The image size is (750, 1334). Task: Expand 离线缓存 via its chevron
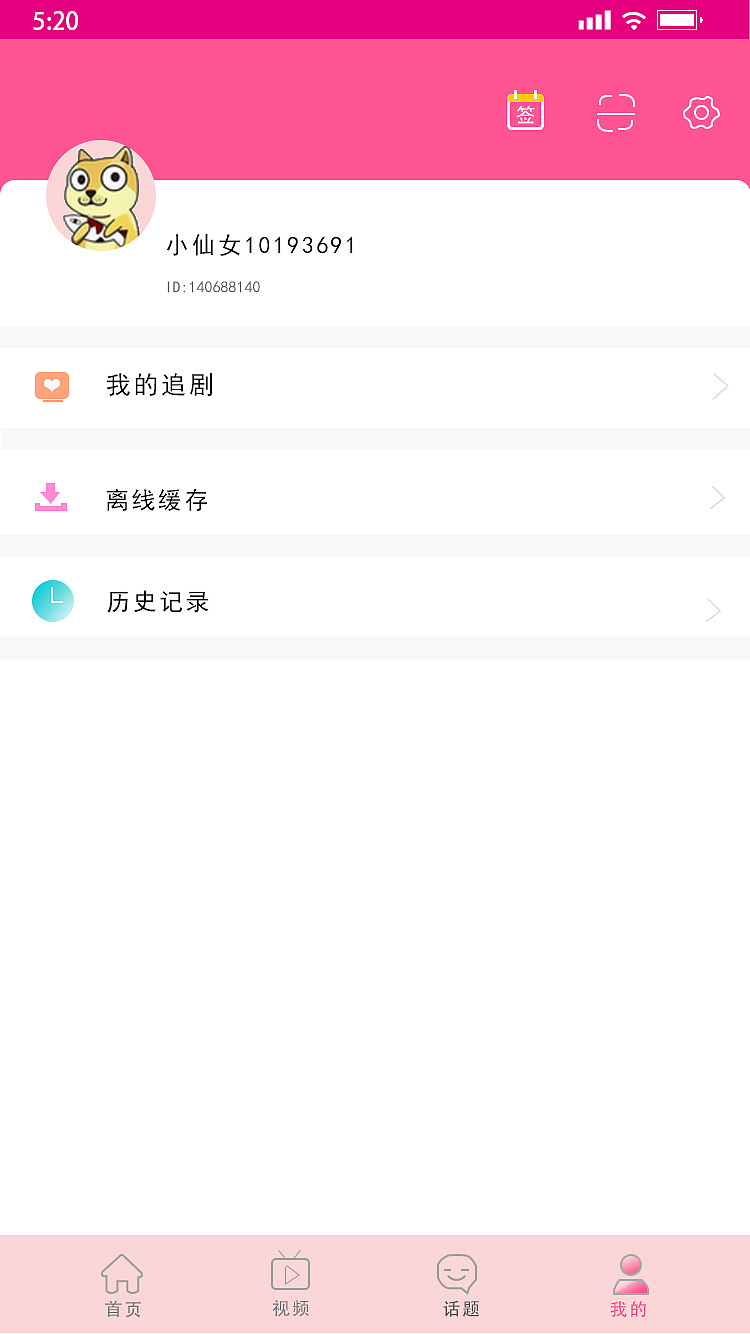coord(717,497)
